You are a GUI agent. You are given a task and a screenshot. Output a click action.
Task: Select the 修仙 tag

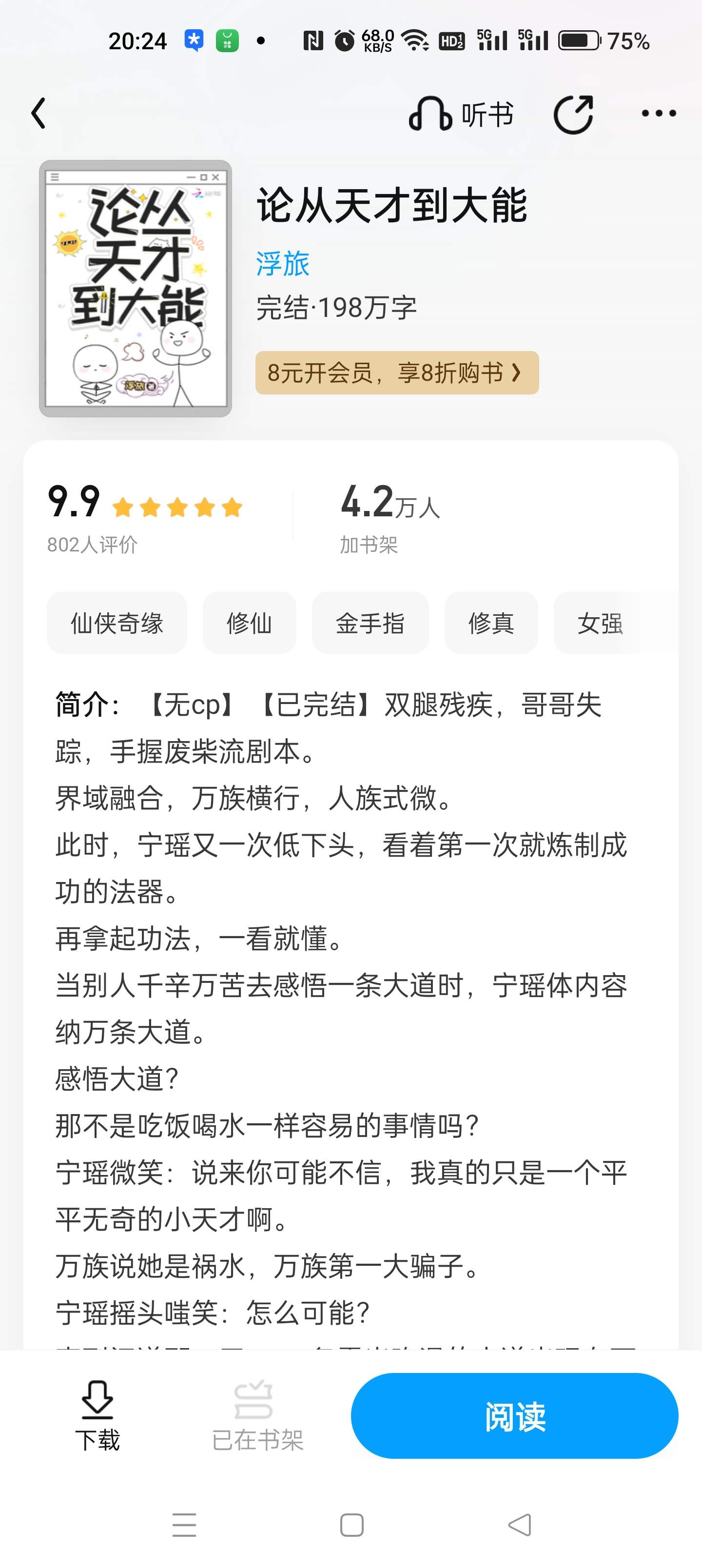coord(249,623)
